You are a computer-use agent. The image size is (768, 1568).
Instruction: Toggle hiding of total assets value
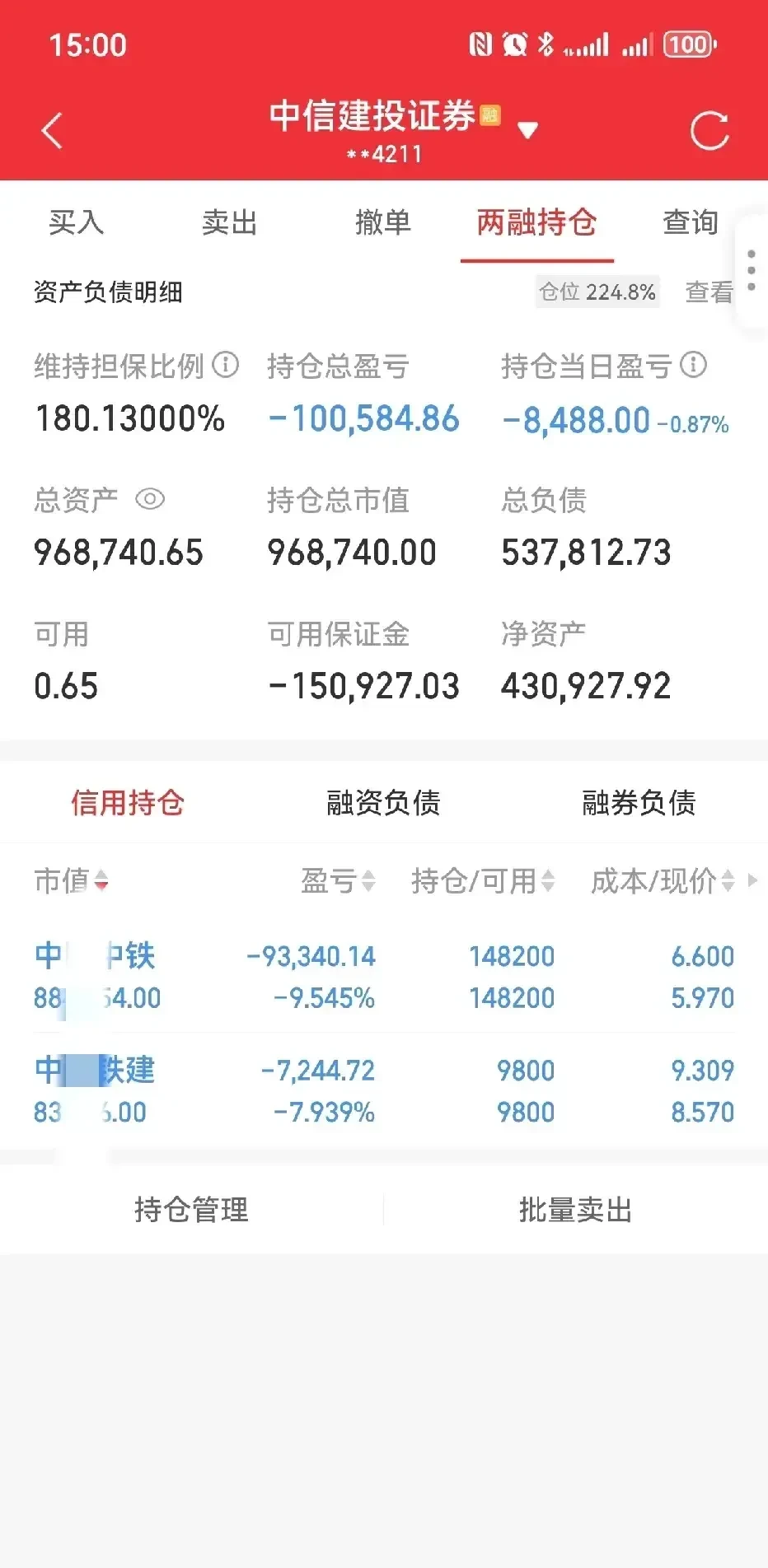(149, 499)
